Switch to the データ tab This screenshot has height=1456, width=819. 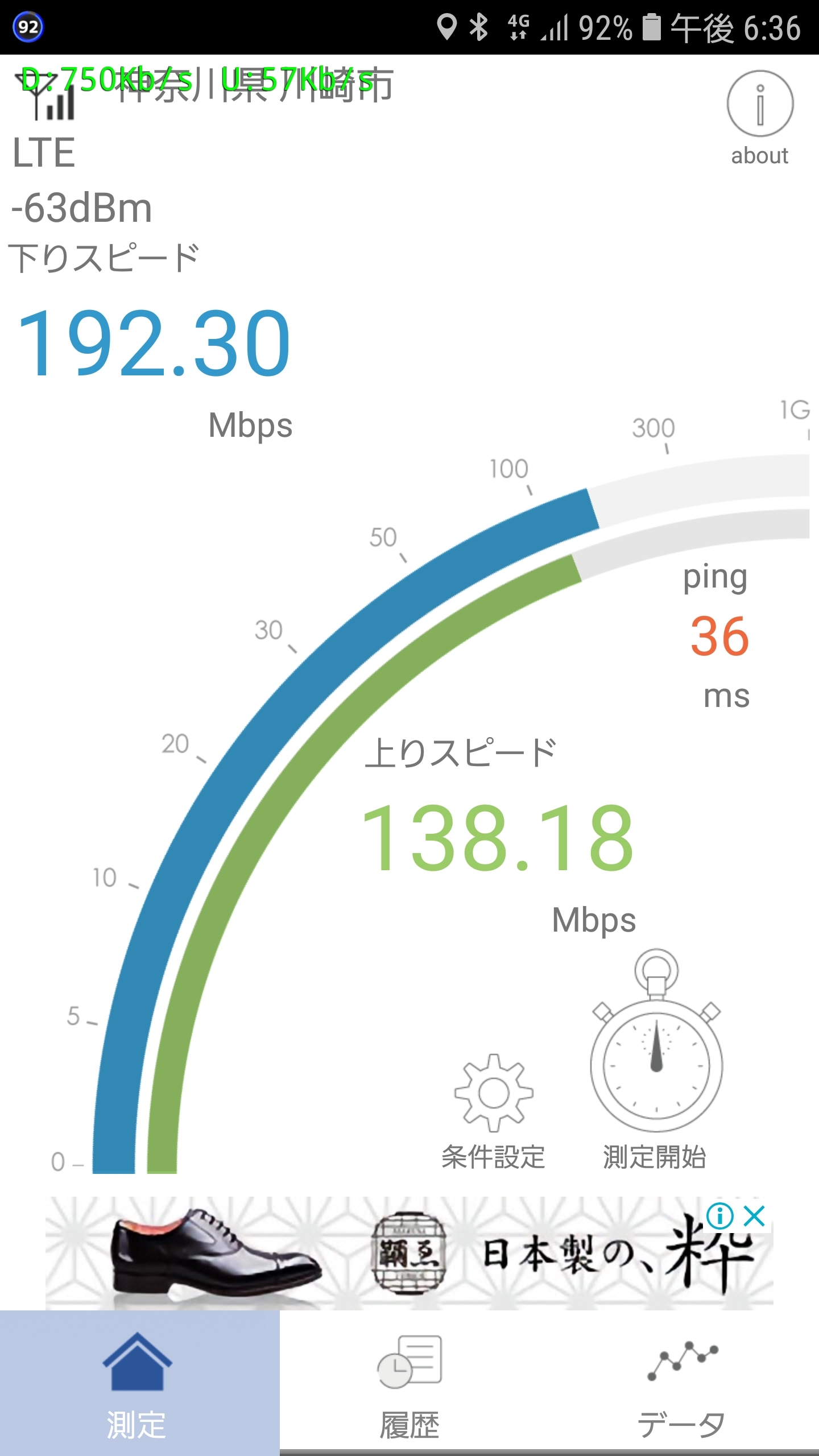(x=681, y=1383)
